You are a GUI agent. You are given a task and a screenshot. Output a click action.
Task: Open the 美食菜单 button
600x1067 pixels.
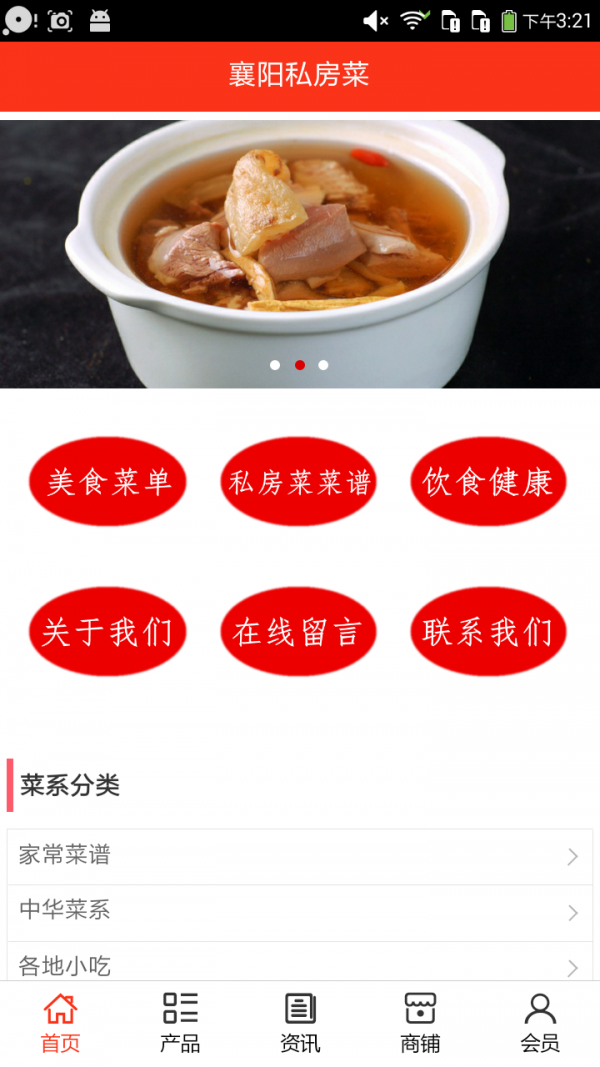[x=108, y=482]
